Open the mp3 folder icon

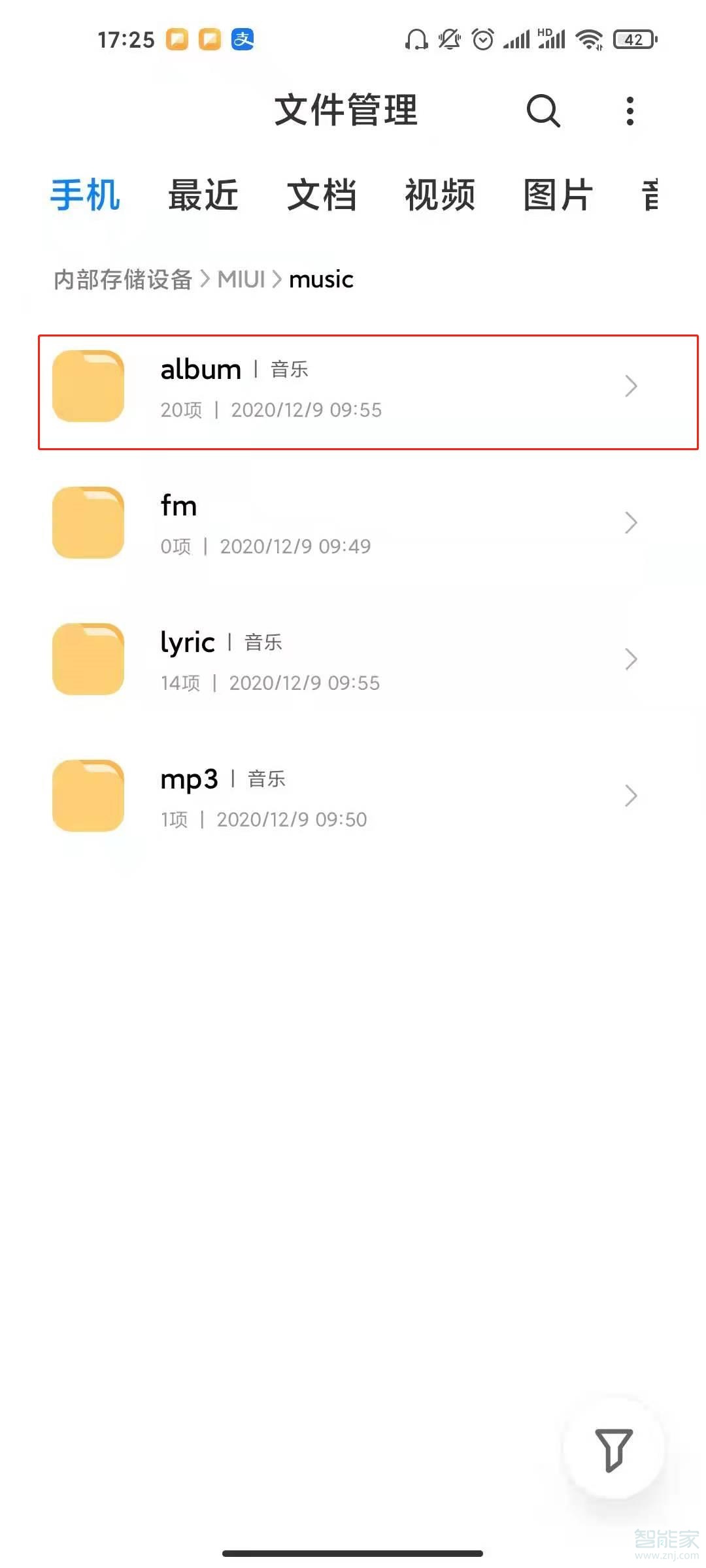pos(88,795)
